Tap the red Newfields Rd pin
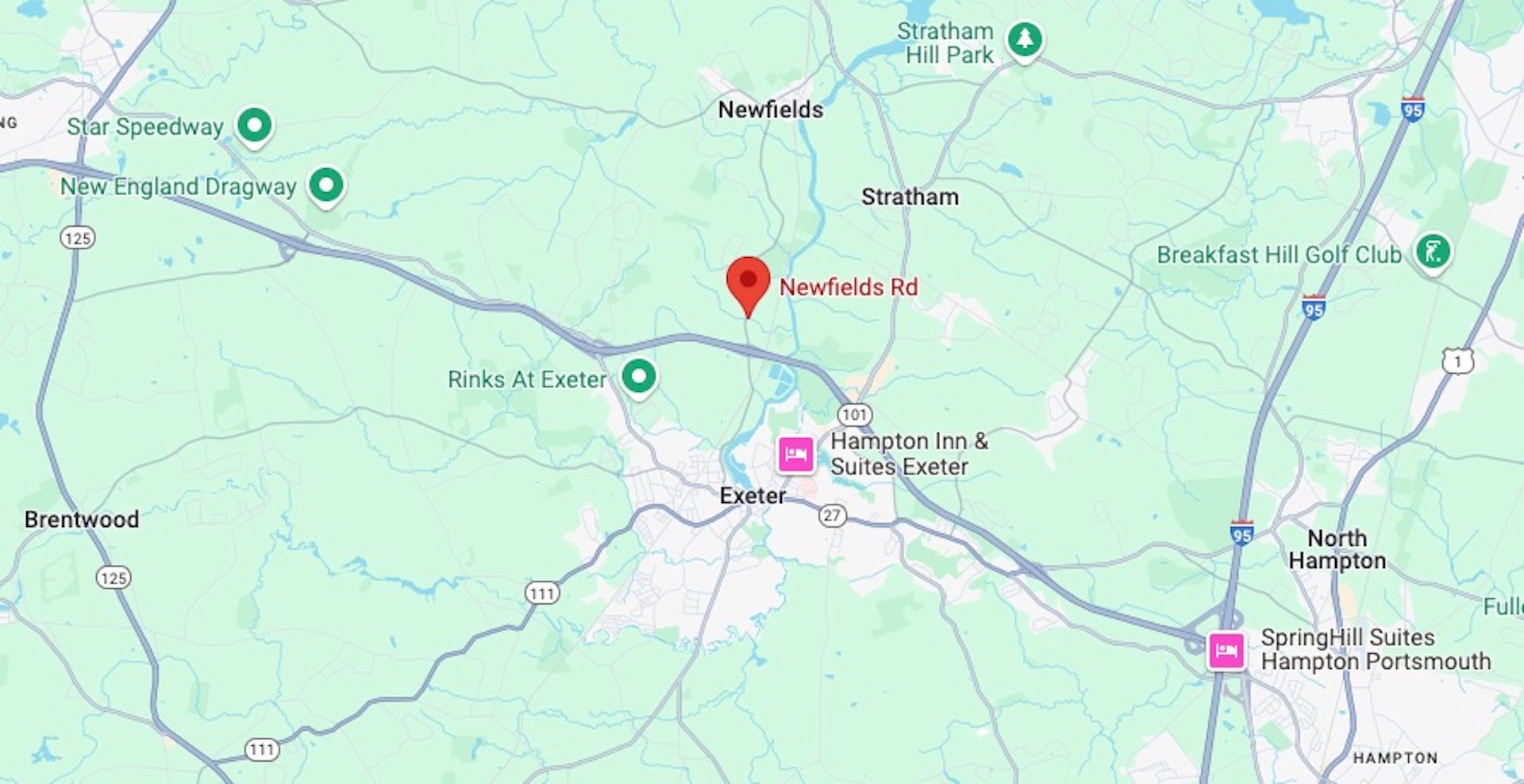This screenshot has height=784, width=1524. coord(748,282)
